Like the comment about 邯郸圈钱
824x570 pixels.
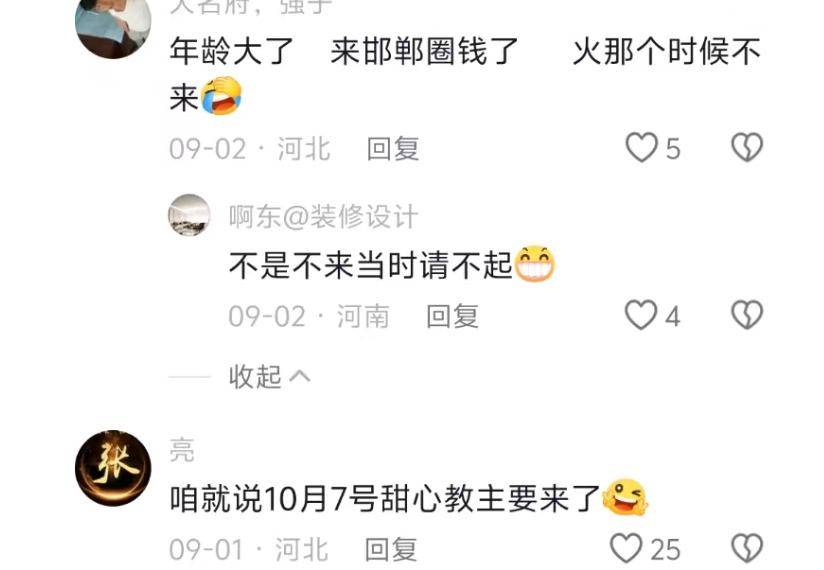[641, 149]
